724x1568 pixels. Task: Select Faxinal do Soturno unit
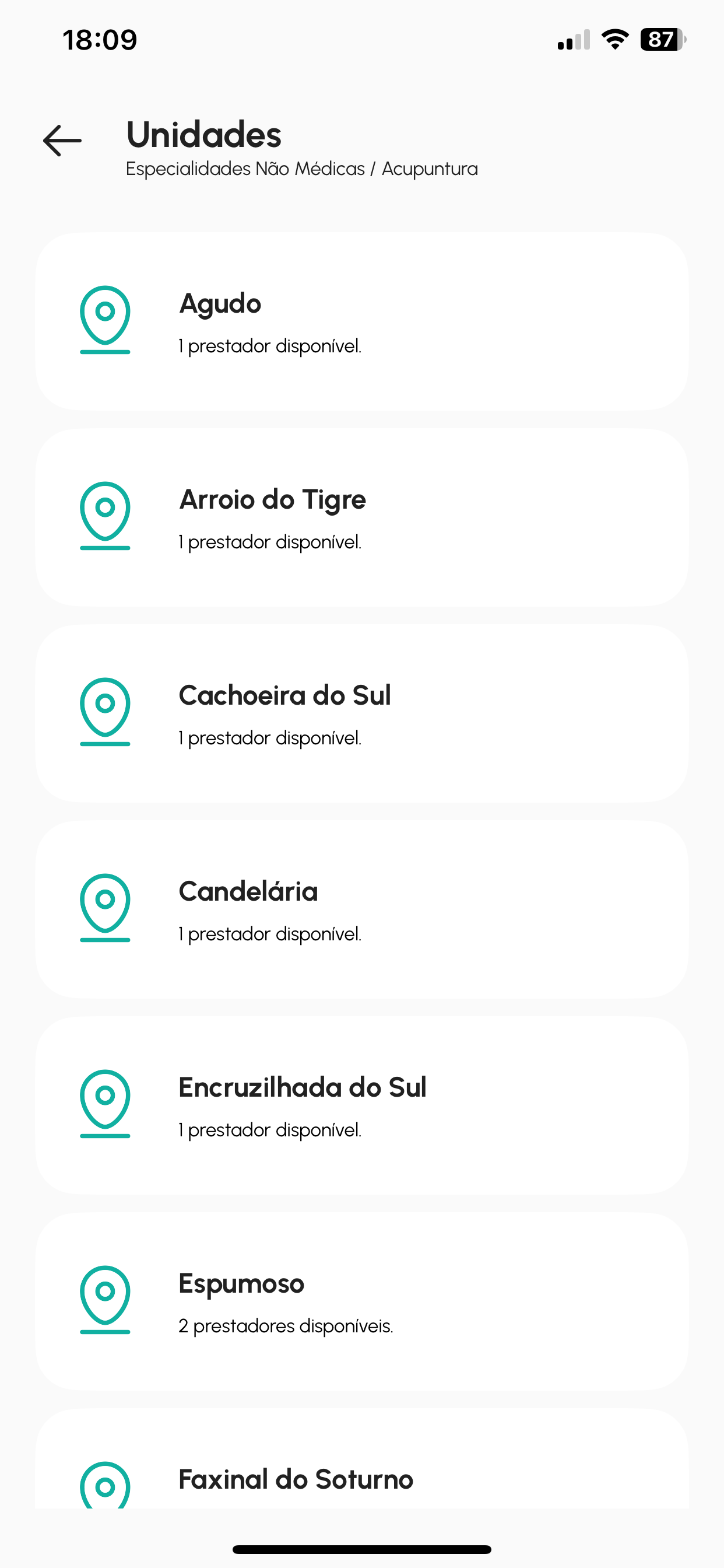coord(361,1474)
